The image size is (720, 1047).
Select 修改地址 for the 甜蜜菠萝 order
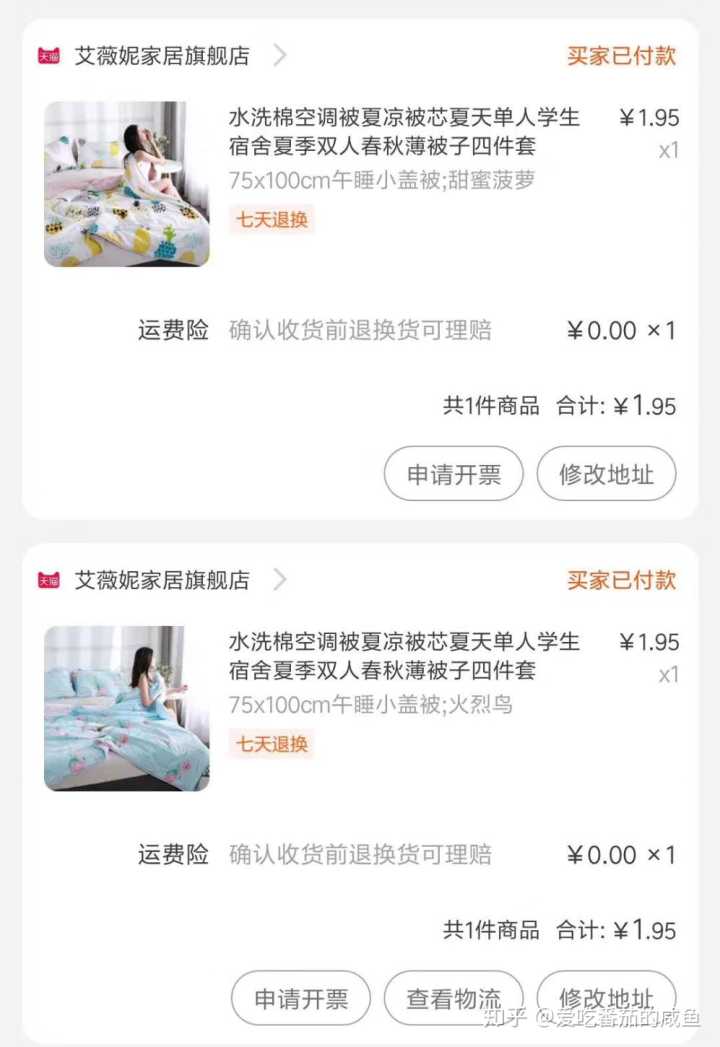pyautogui.click(x=606, y=474)
